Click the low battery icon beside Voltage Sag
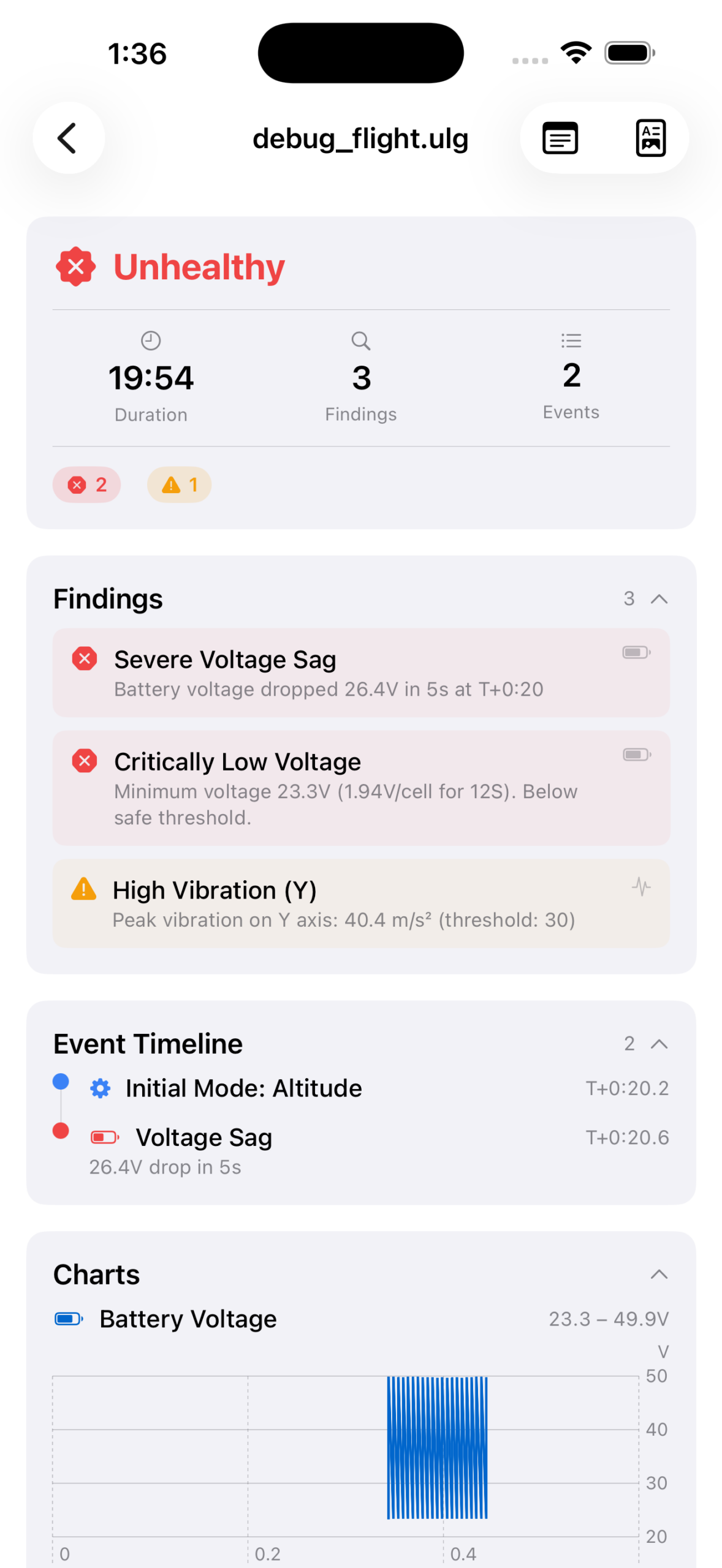Screen dimensions: 722x1568 click(x=104, y=1136)
